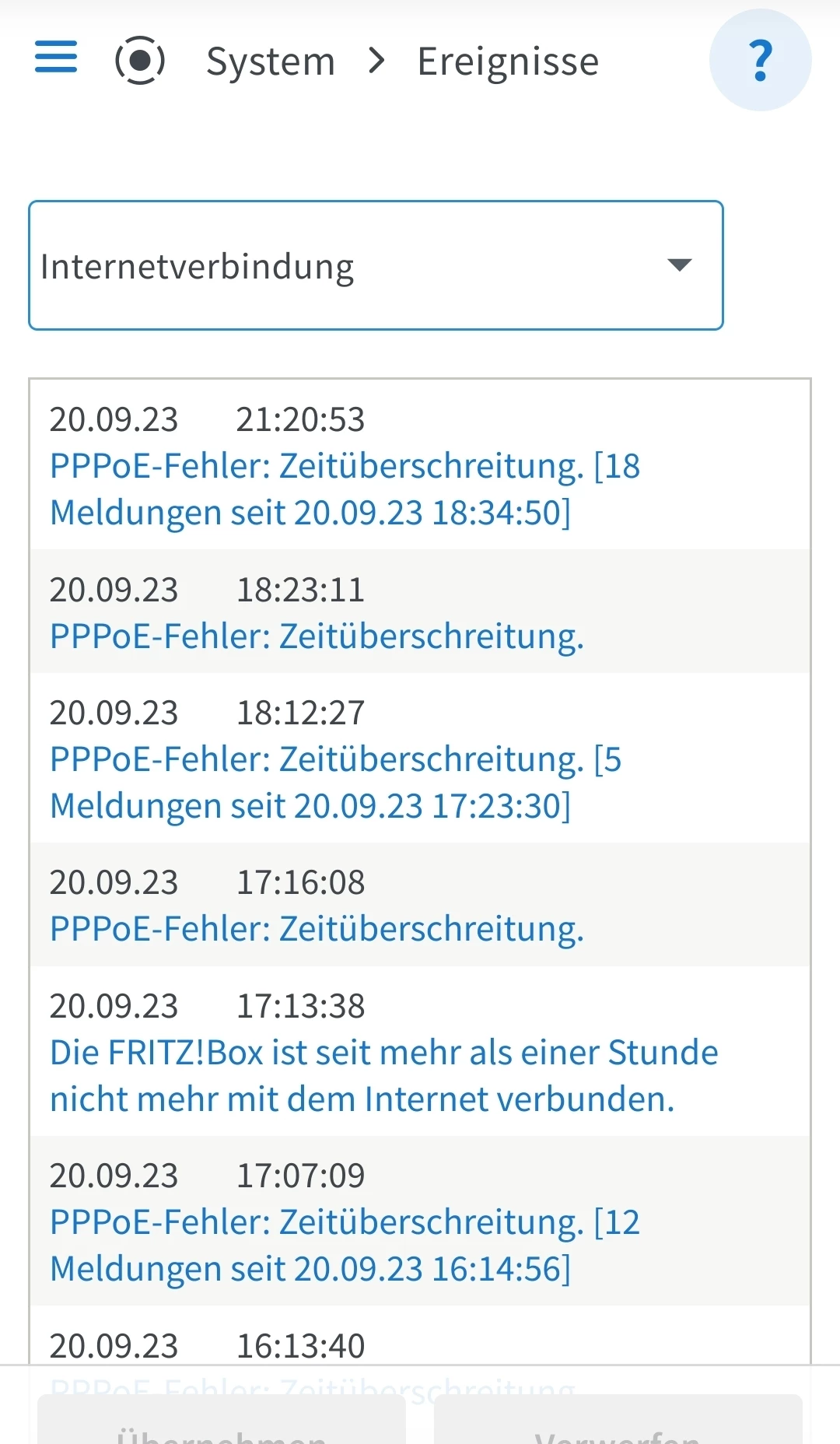Open the PPPoE-Fehler event from 18:23:11

(317, 636)
